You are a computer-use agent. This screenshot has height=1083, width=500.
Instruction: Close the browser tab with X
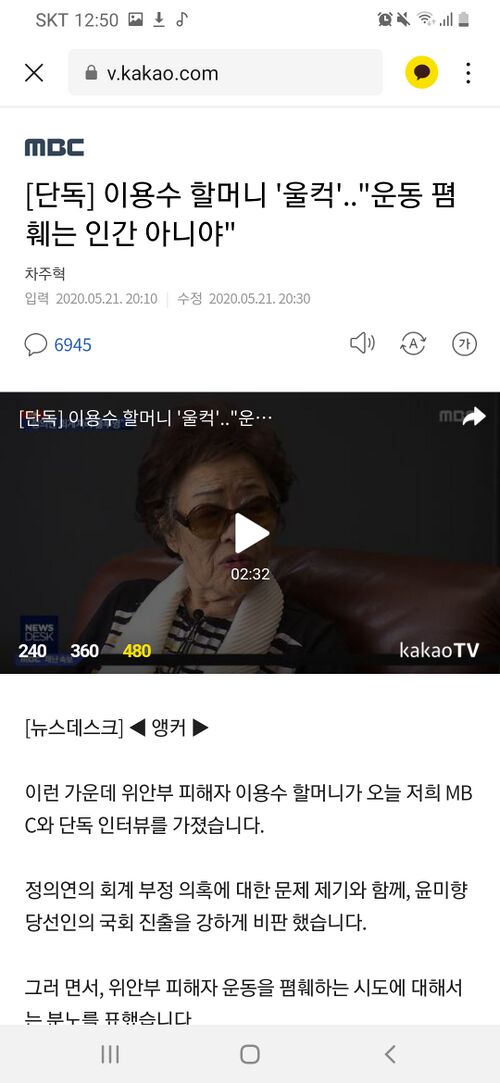coord(34,73)
